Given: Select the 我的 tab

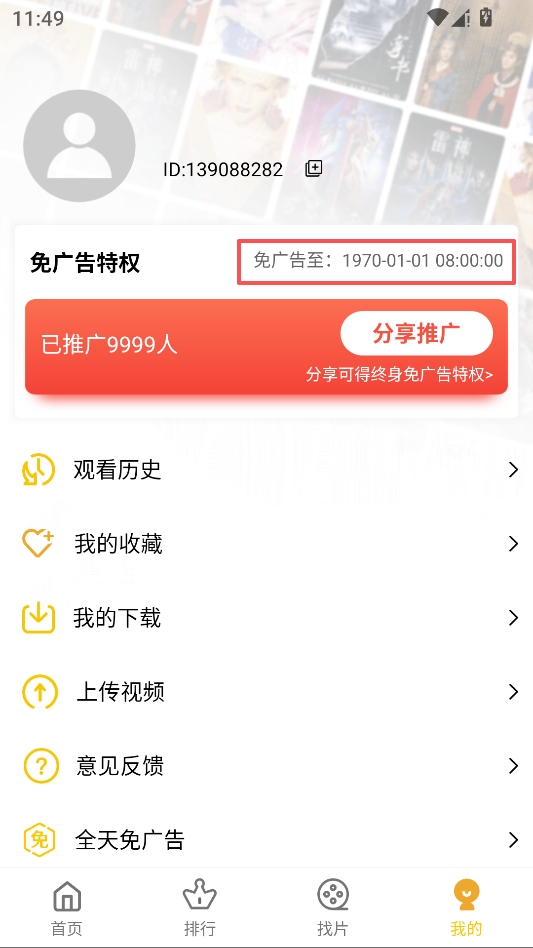Looking at the screenshot, I should [467, 907].
